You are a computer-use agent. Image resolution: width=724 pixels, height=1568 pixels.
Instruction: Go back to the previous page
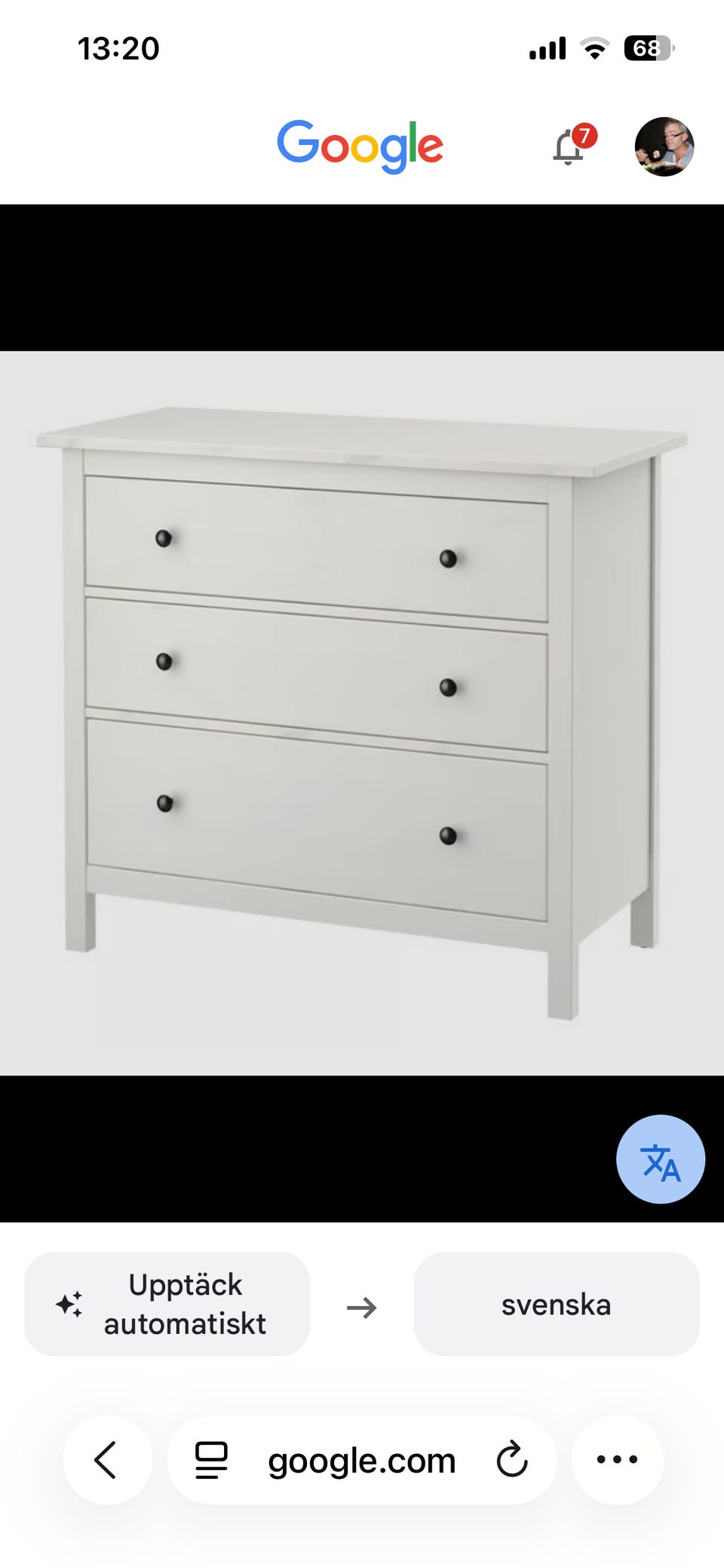(x=106, y=1460)
